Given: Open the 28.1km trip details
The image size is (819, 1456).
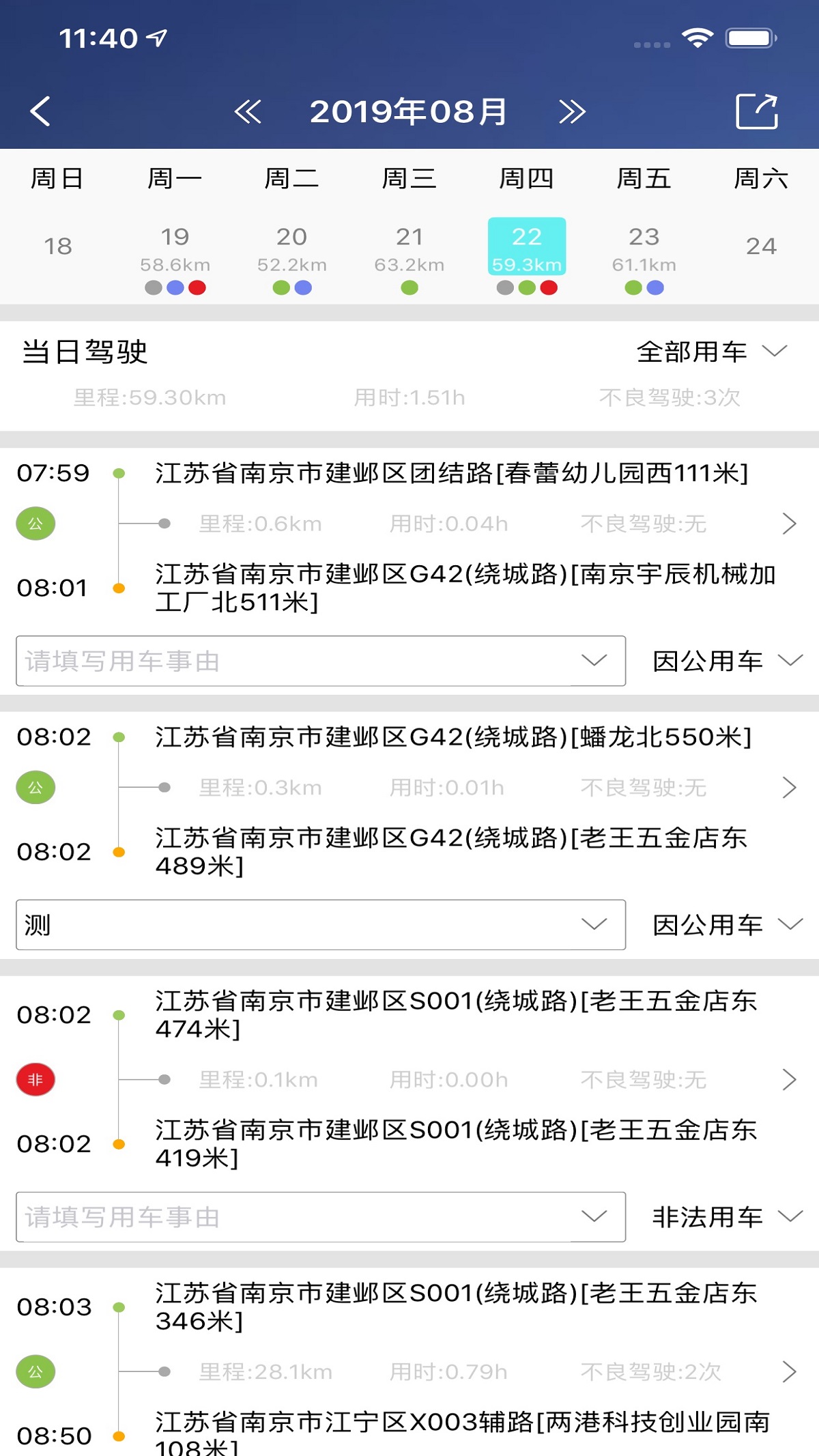Looking at the screenshot, I should click(789, 1371).
